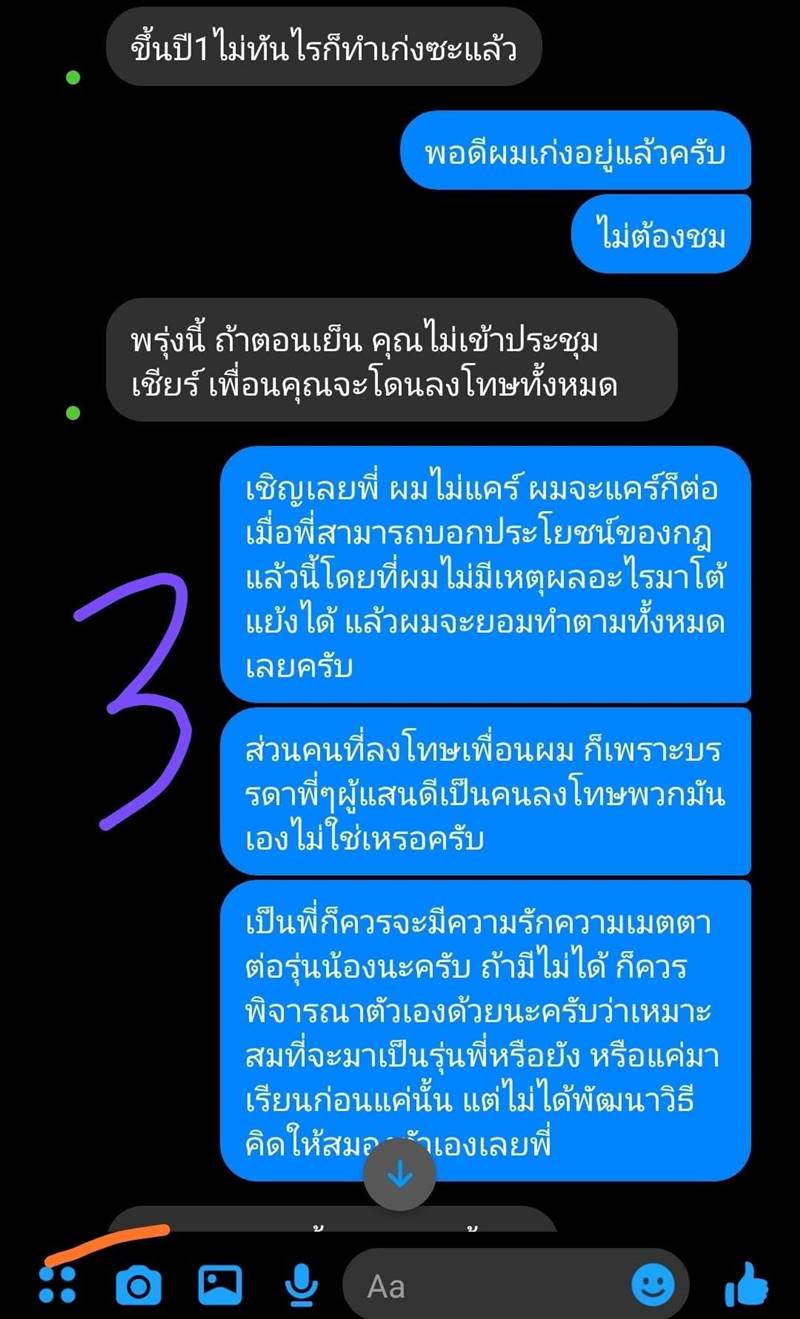
Task: Select the blue bubble saying ไม่ต้องชม
Action: click(660, 233)
